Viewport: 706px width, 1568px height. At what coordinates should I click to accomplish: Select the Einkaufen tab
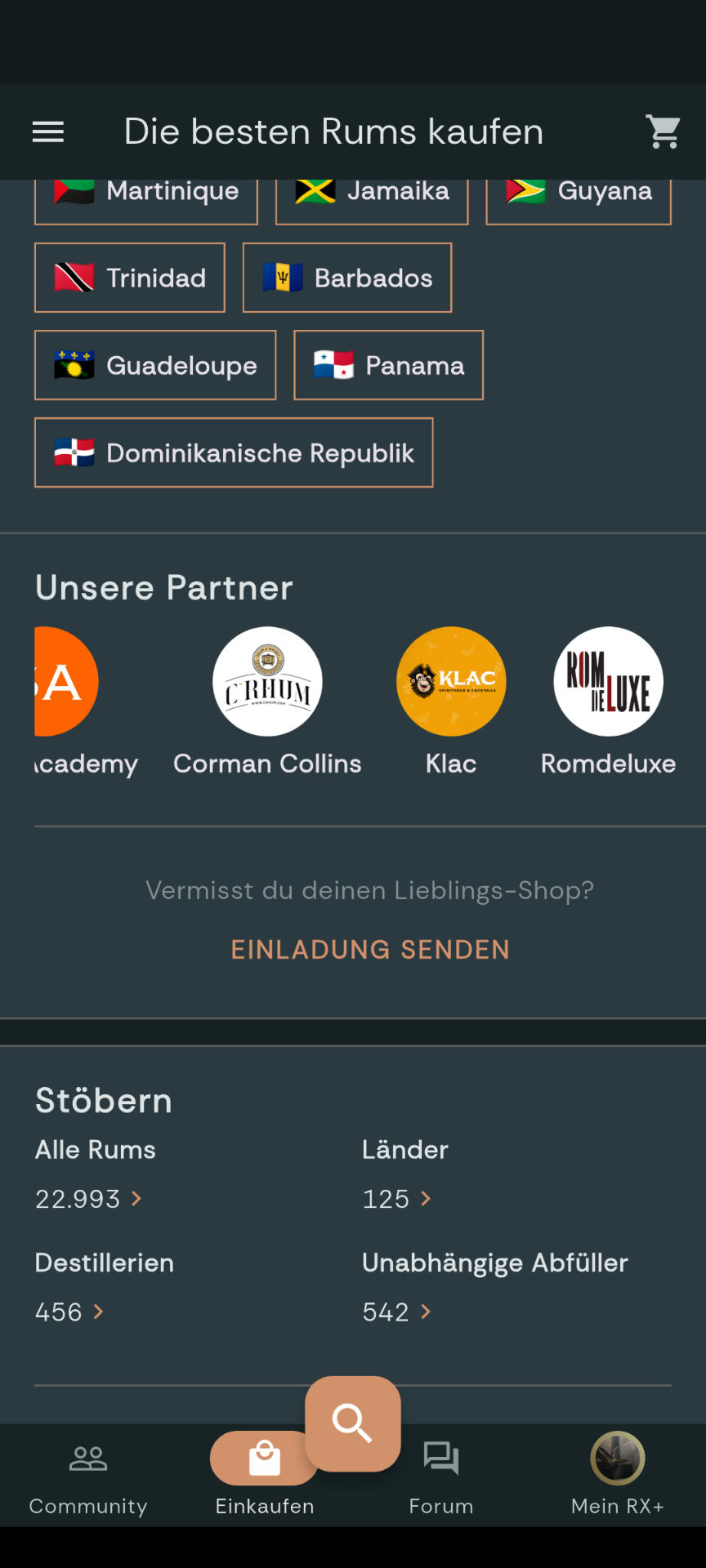[x=265, y=1475]
